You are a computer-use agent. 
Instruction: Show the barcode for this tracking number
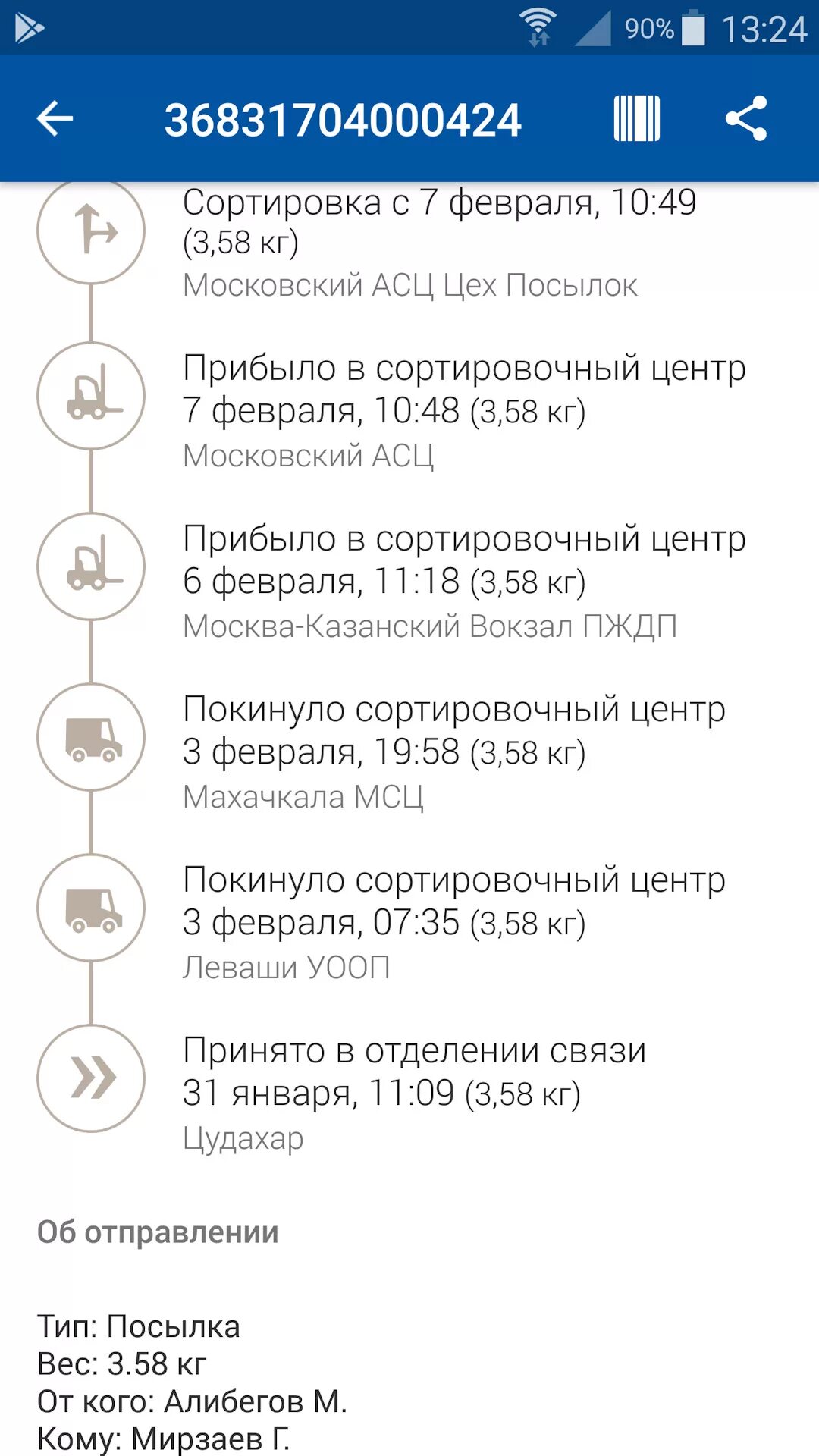tap(636, 119)
